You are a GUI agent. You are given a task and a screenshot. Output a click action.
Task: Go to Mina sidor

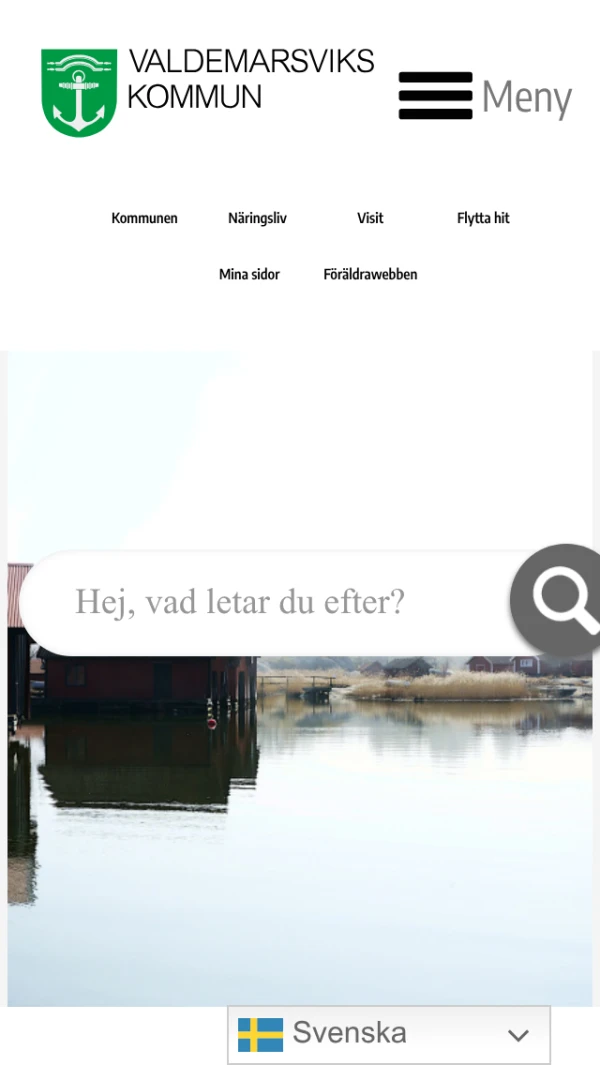[x=249, y=274]
